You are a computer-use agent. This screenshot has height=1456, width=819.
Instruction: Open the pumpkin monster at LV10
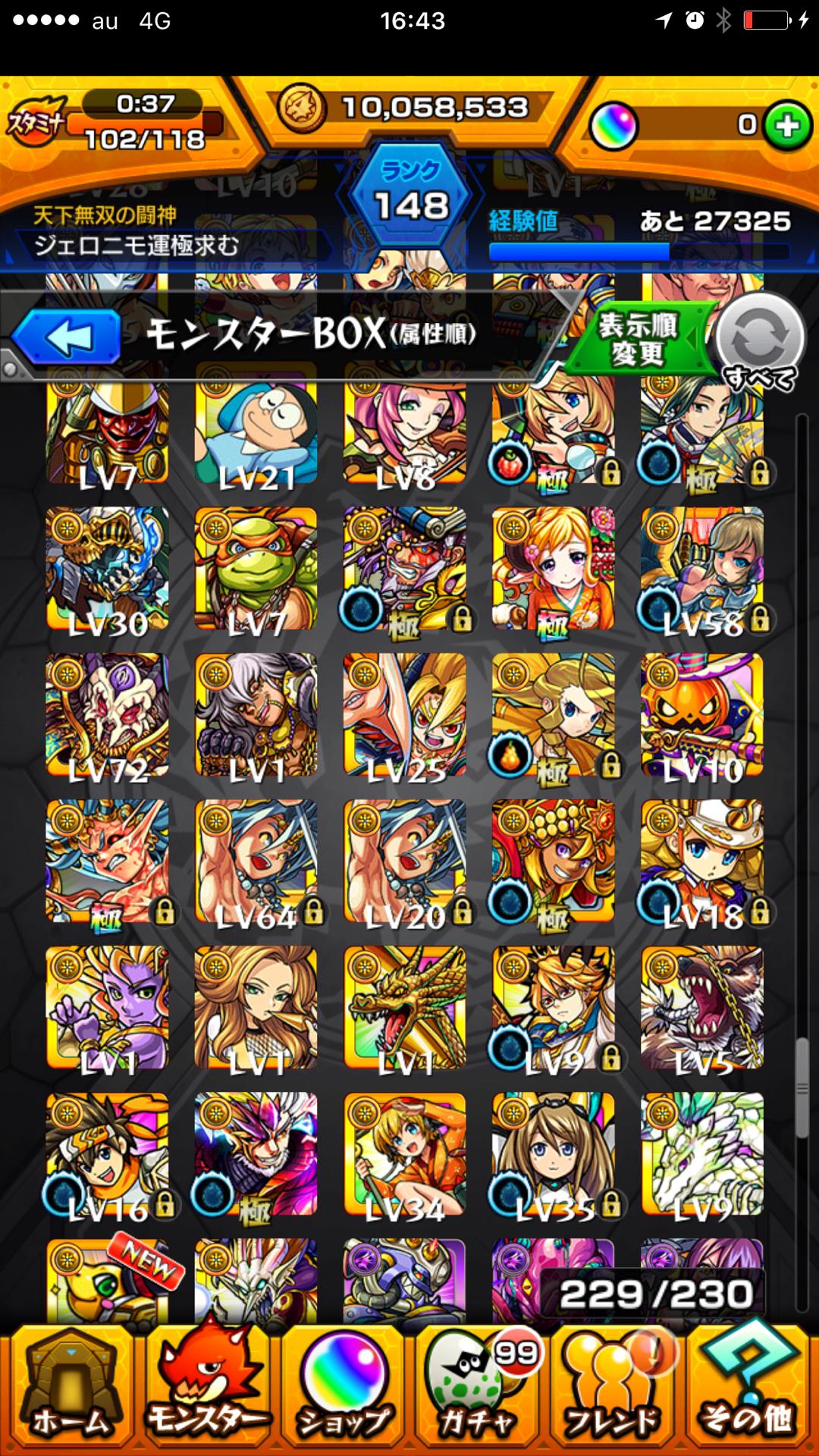click(x=702, y=715)
